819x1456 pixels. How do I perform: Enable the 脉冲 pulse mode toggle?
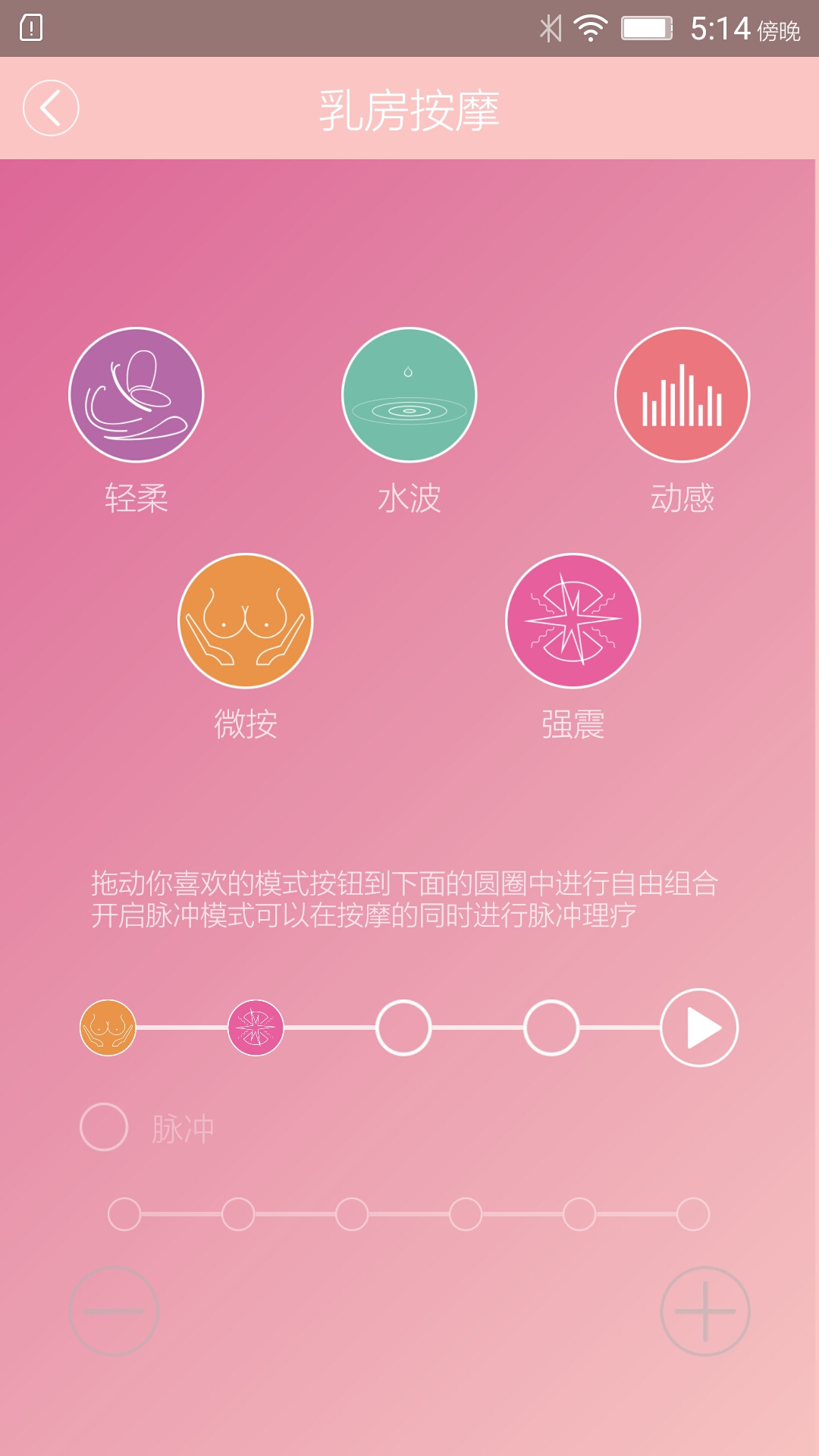104,1128
